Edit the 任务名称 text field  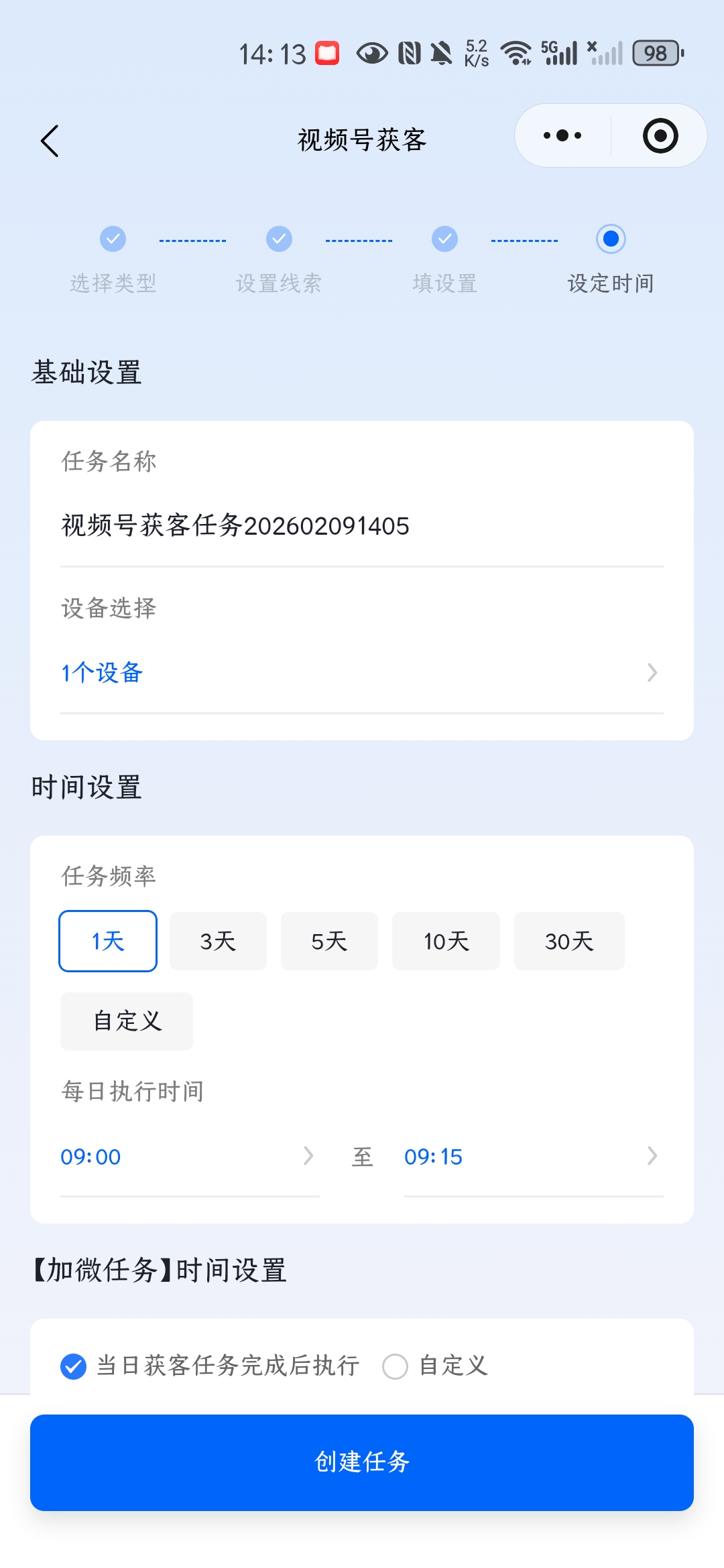click(362, 526)
